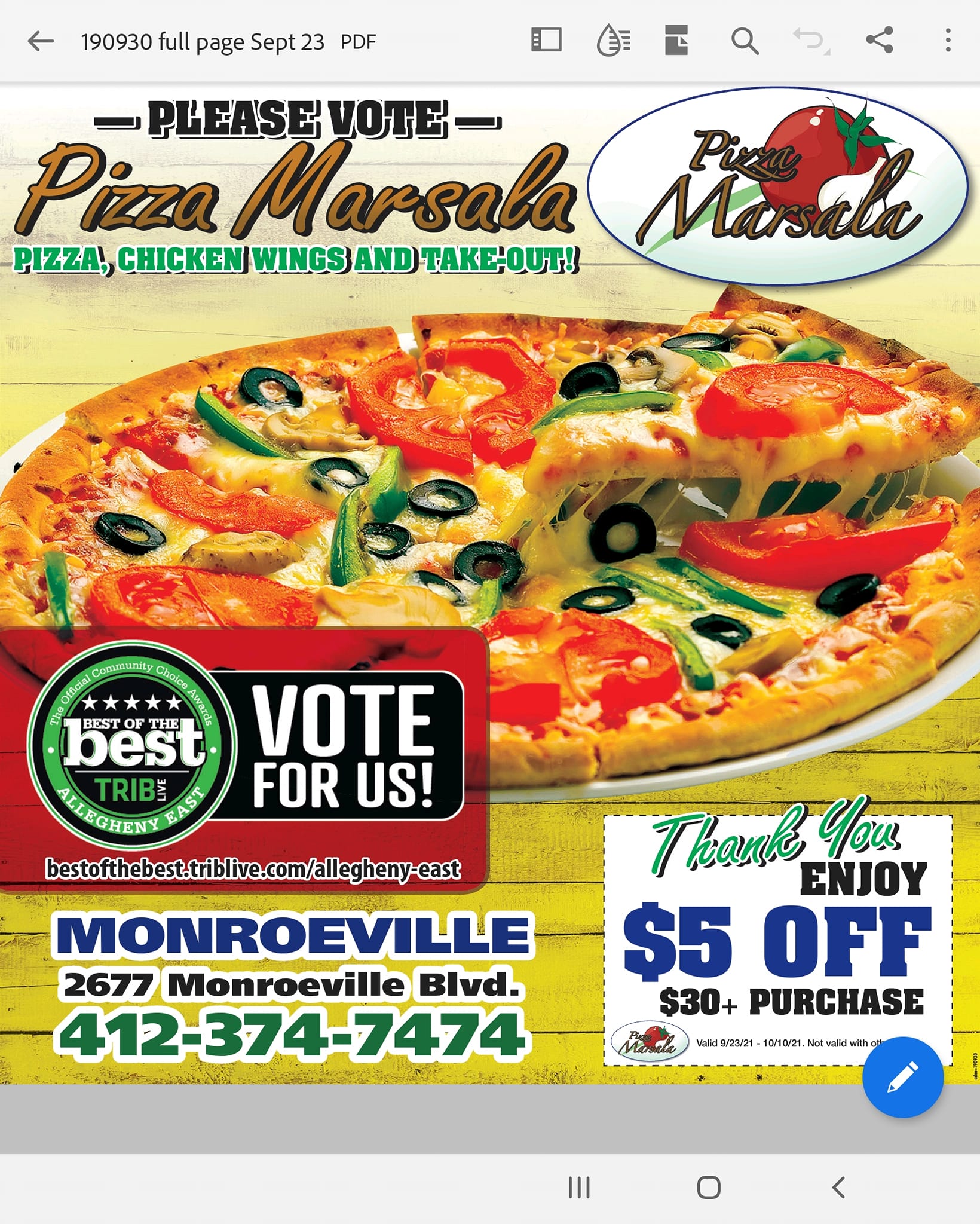The image size is (980, 1224).
Task: Open recent apps from navigation bar
Action: tap(578, 1187)
